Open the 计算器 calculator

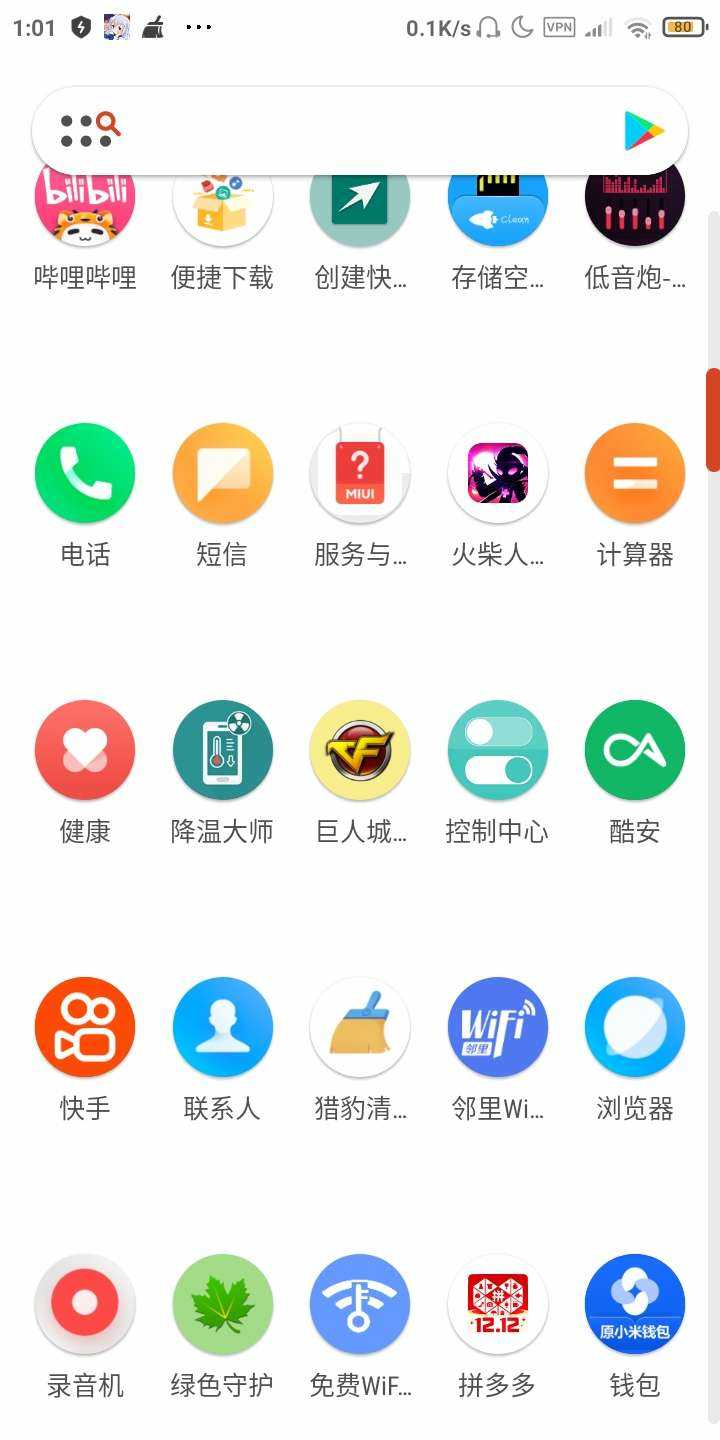coord(635,473)
